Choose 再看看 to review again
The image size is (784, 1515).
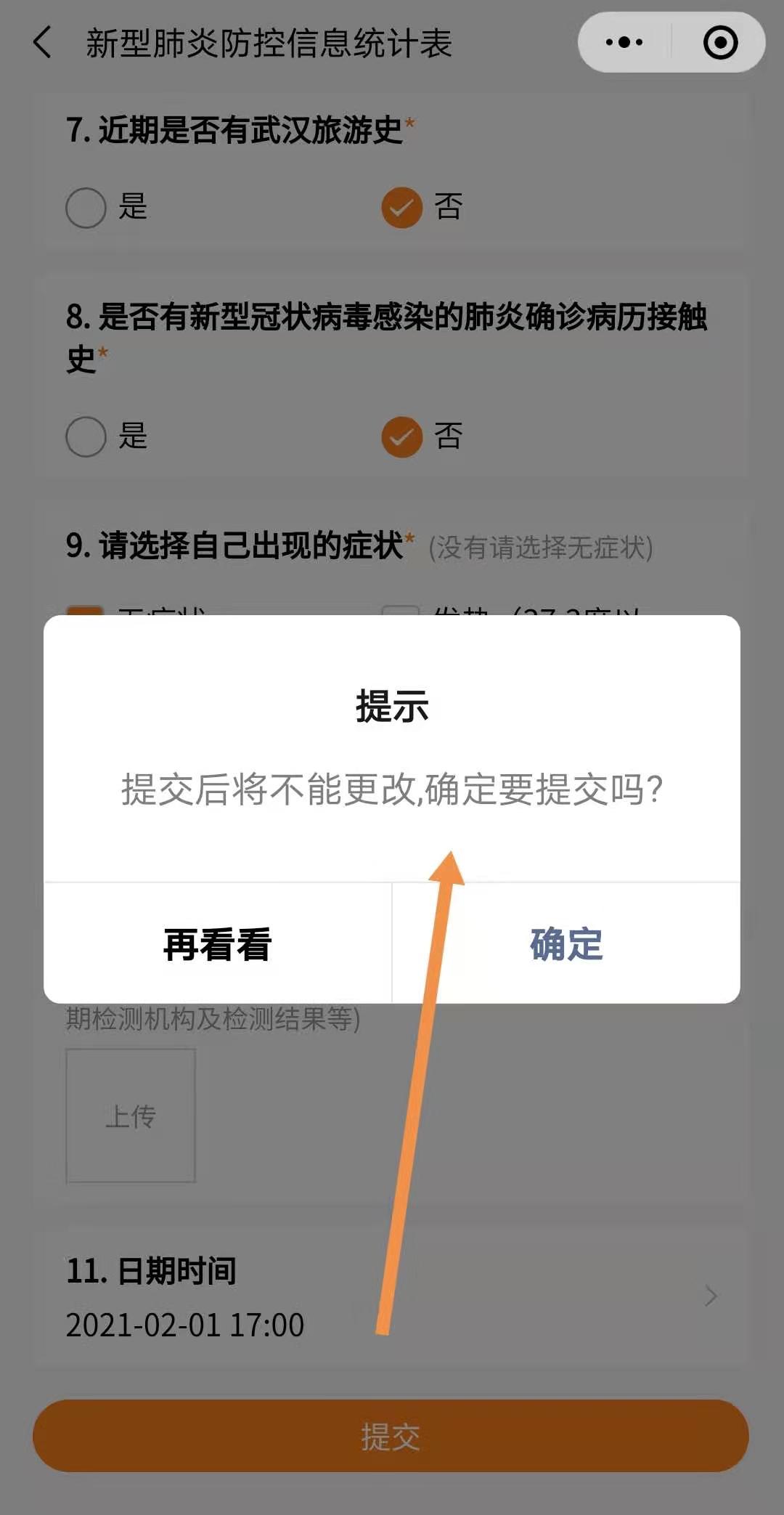click(218, 944)
